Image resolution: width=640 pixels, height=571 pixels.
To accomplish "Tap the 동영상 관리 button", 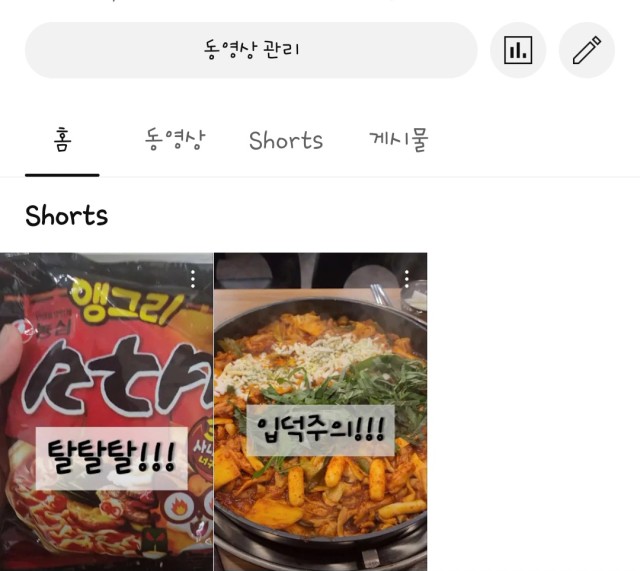I will point(251,50).
